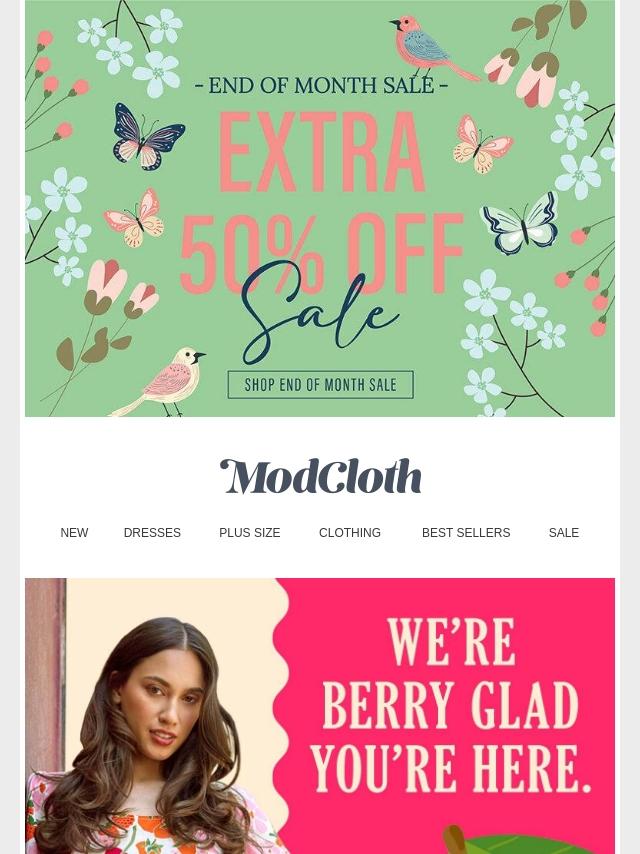The image size is (640, 854).
Task: Browse the DRESSES category
Action: (152, 533)
